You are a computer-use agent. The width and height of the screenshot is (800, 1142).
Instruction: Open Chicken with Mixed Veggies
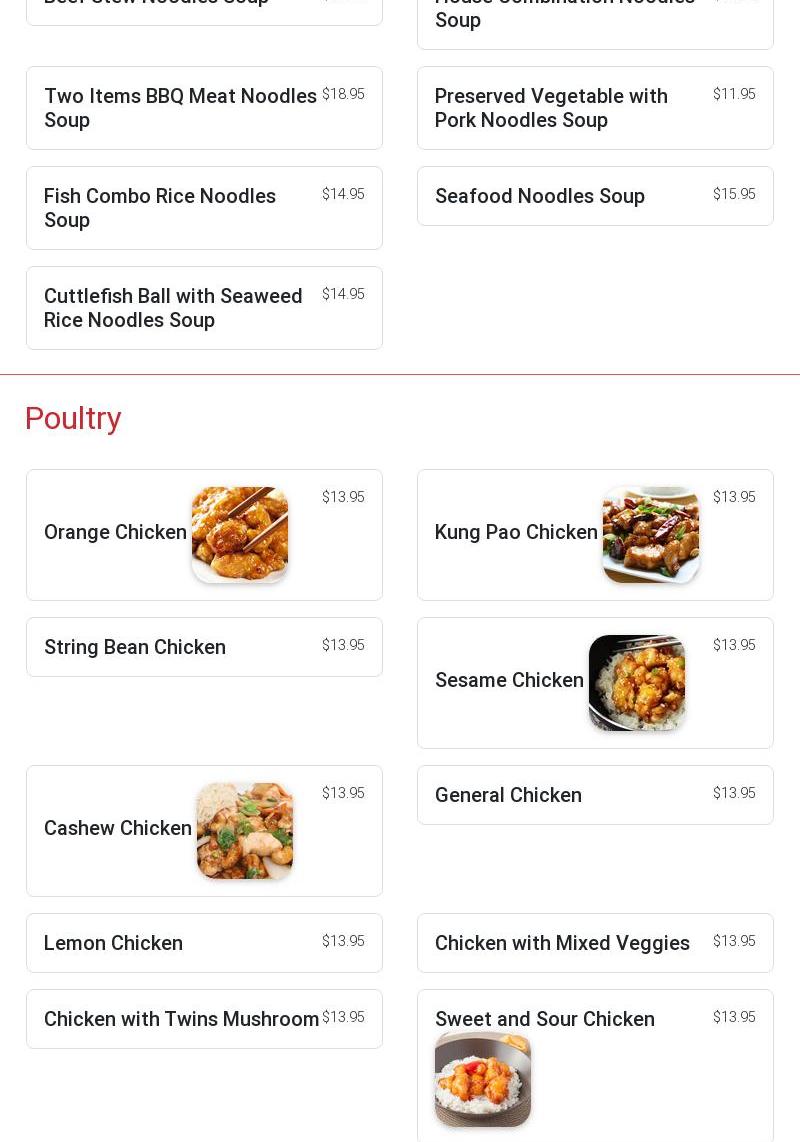pos(595,943)
